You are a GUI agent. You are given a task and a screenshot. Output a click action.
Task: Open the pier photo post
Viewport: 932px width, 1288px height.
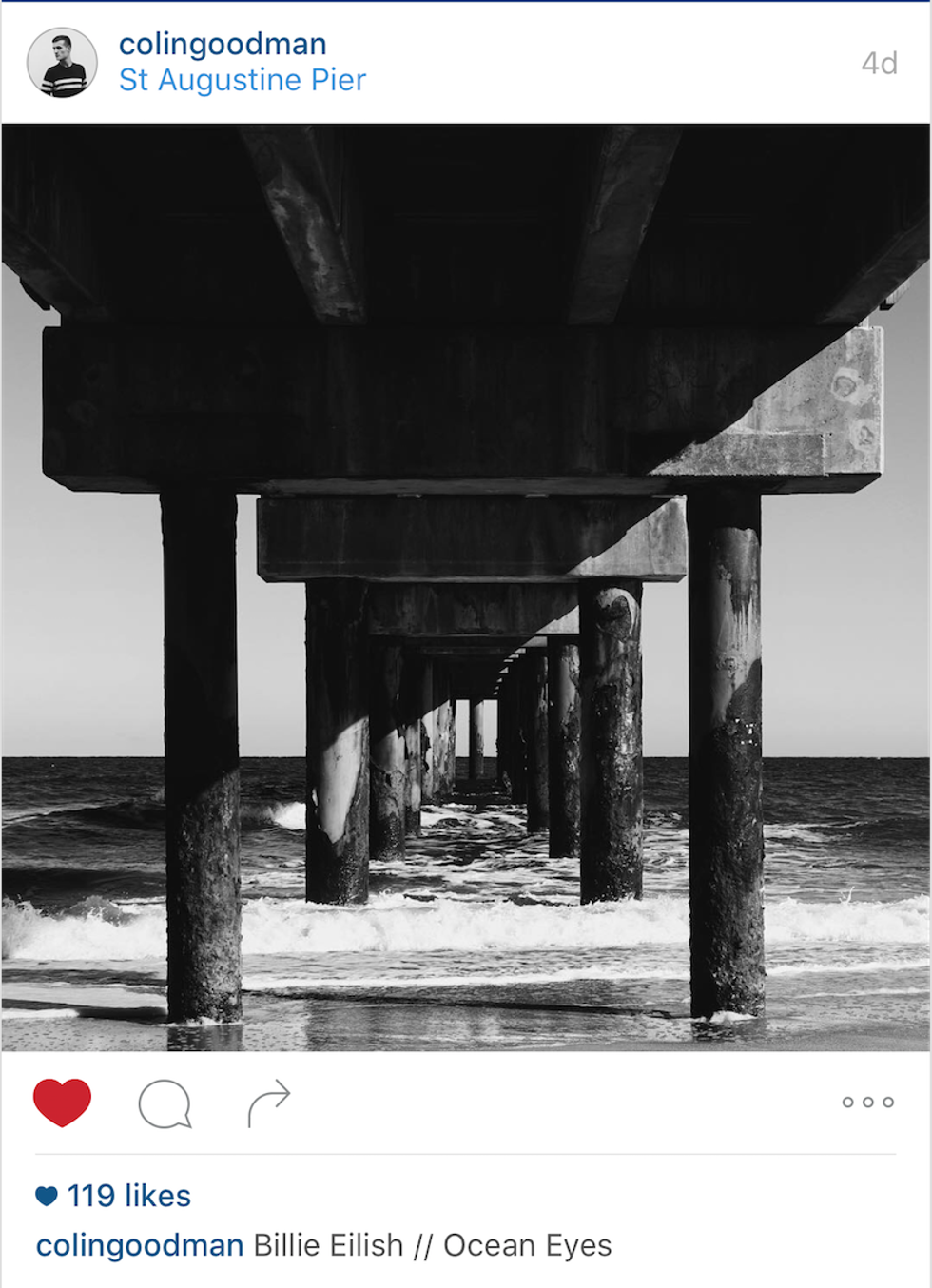(466, 587)
